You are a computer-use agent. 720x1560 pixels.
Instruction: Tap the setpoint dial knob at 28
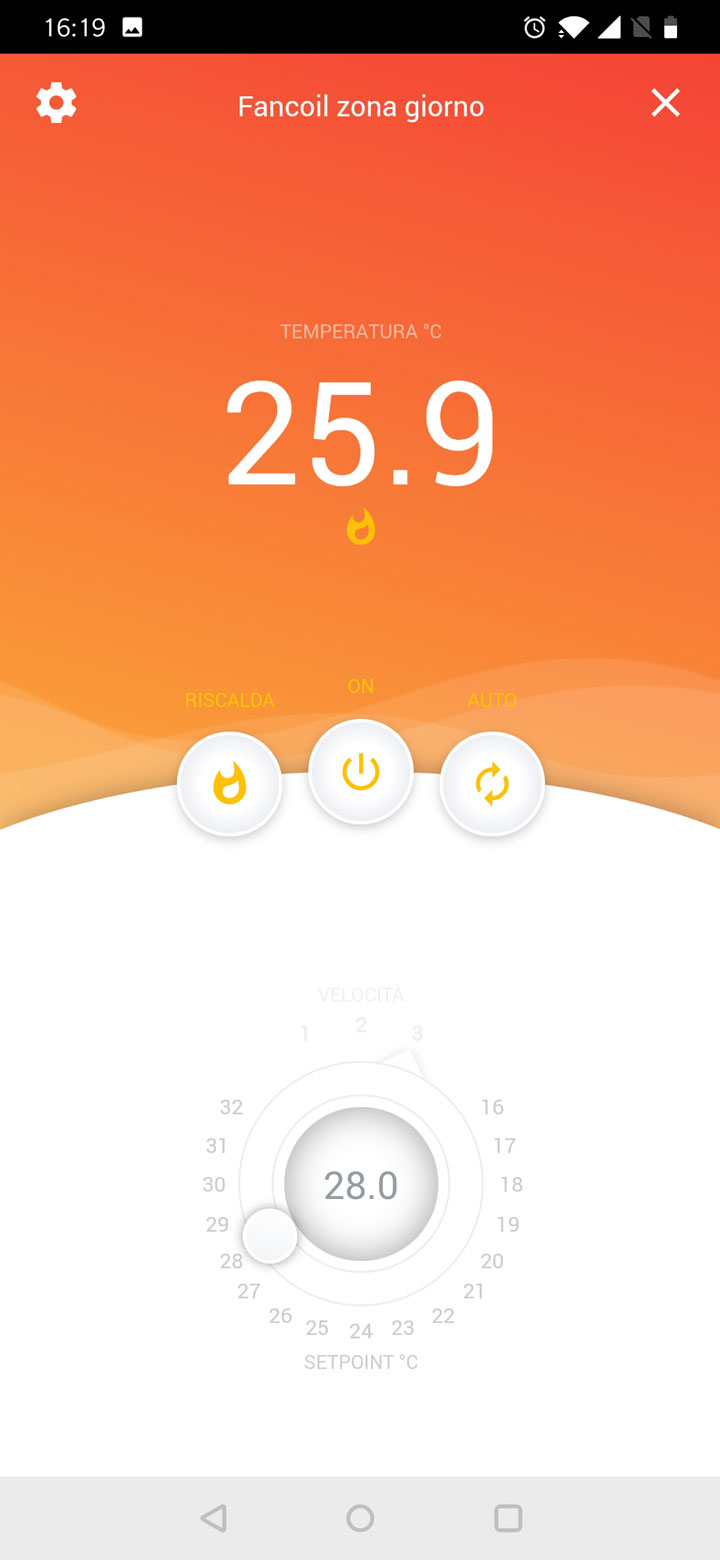click(x=270, y=1236)
